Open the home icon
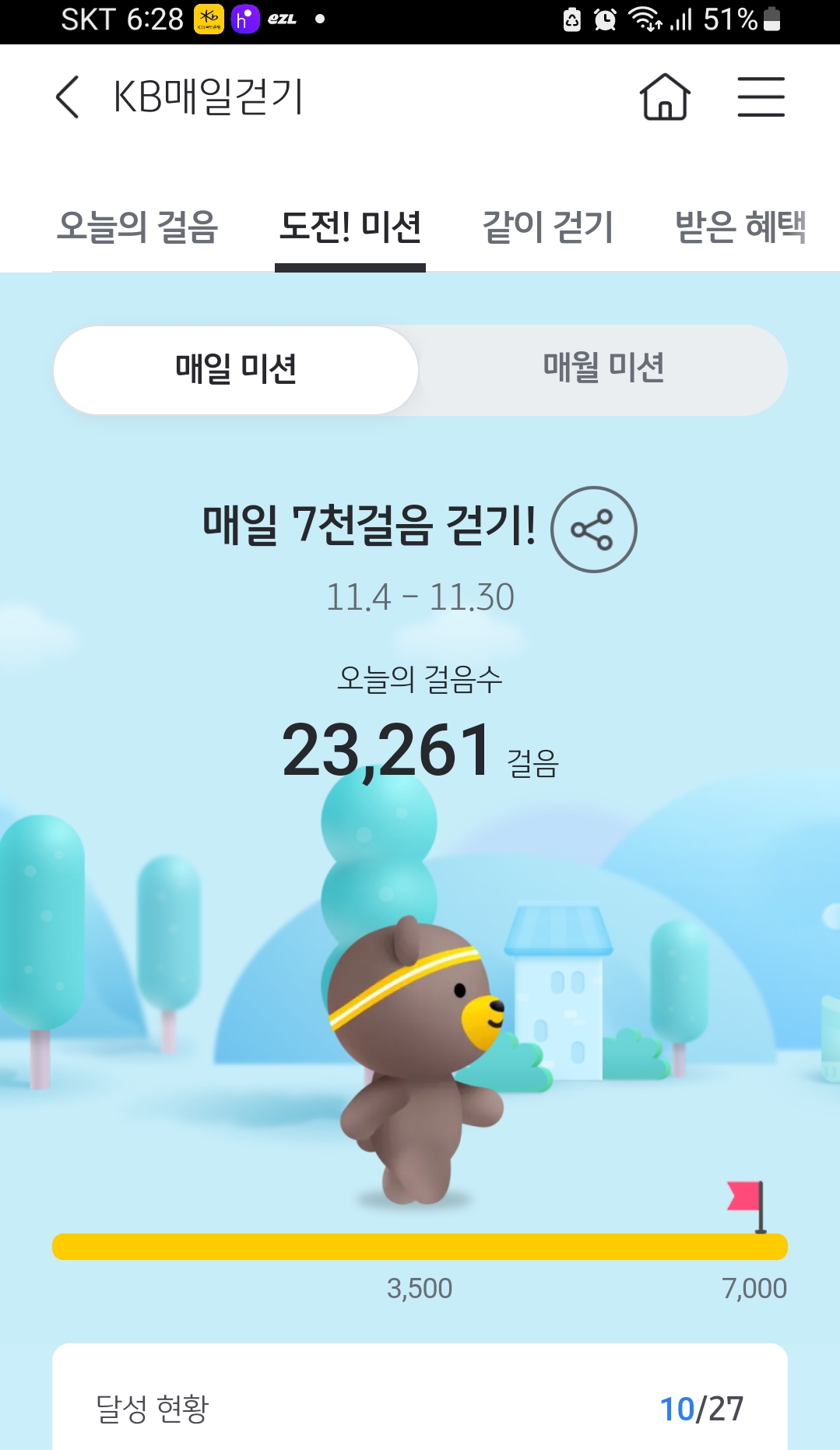The height and width of the screenshot is (1450, 840). point(665,97)
